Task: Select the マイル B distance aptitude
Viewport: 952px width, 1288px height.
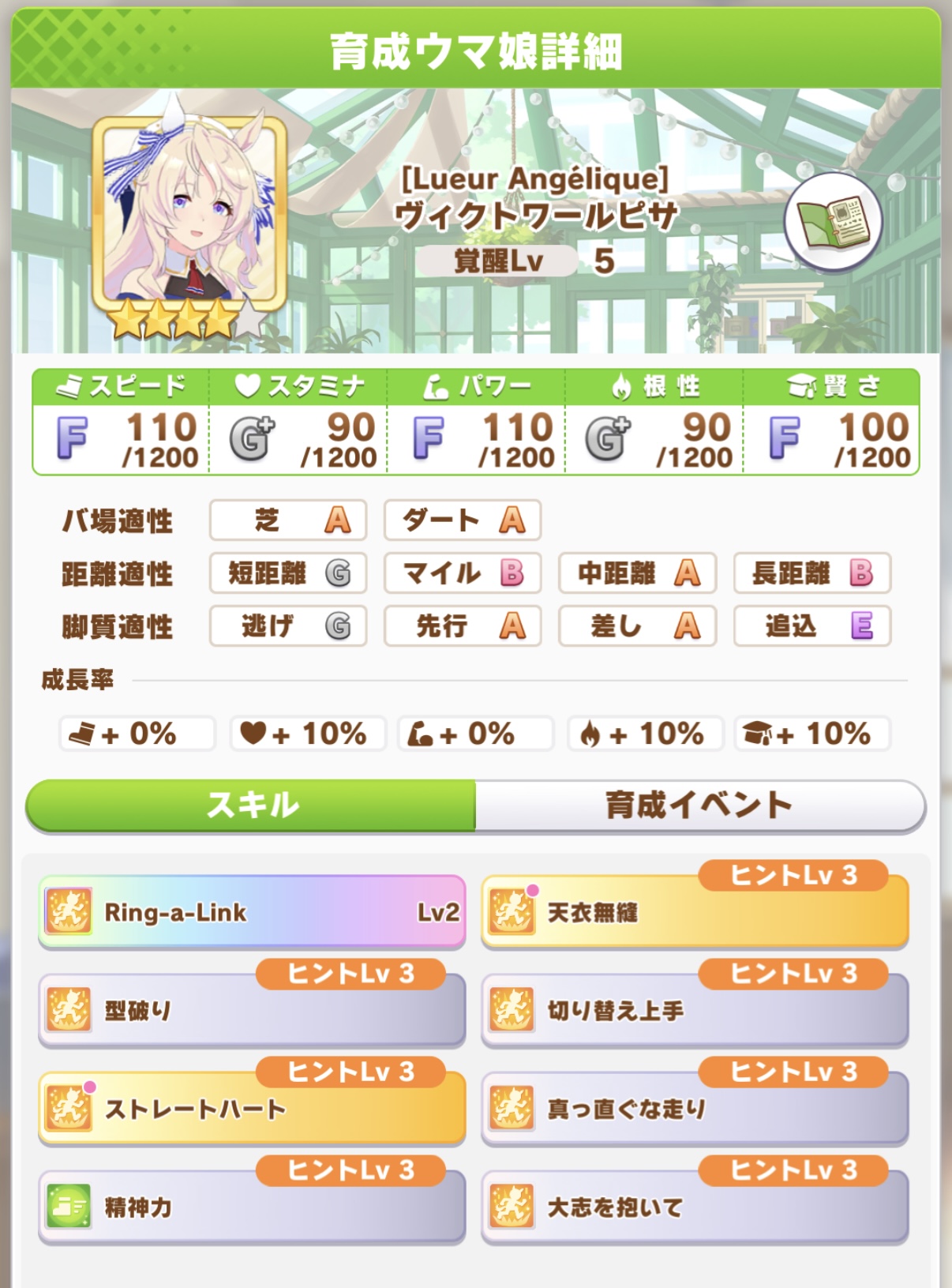Action: [x=463, y=573]
